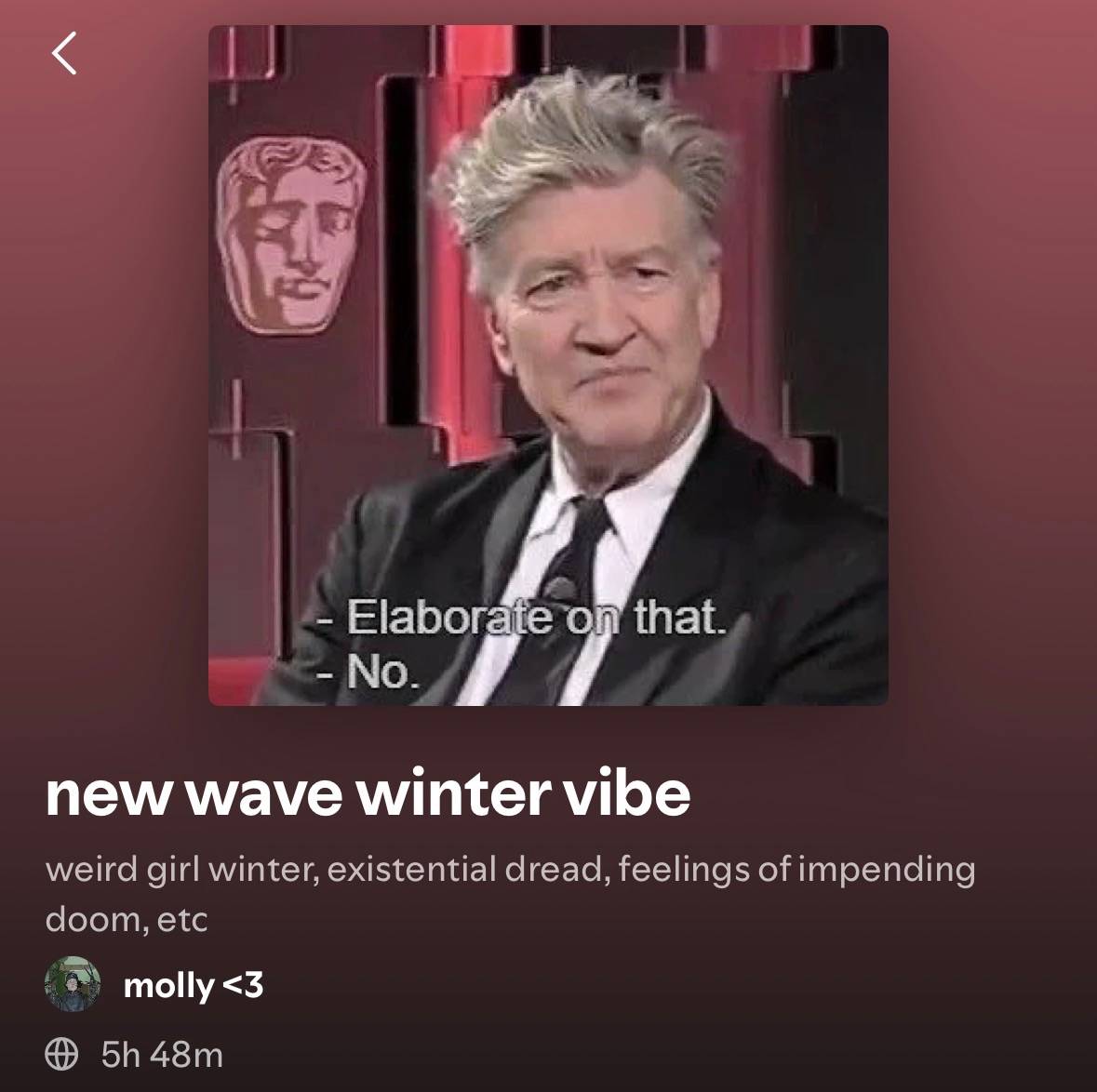Tap the playlist cover image
Screen dimensions: 1097x1092
pos(549,366)
